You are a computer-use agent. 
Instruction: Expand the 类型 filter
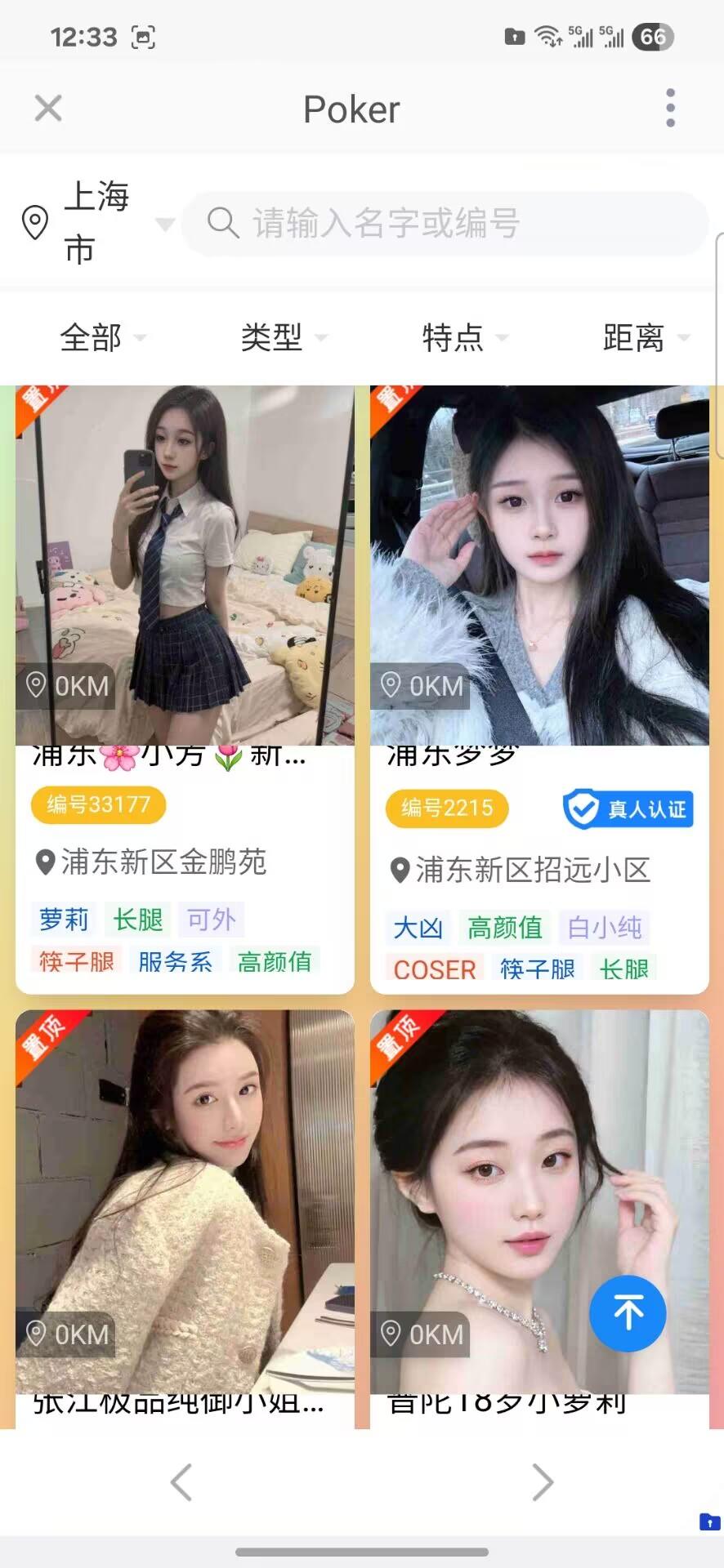coord(283,337)
